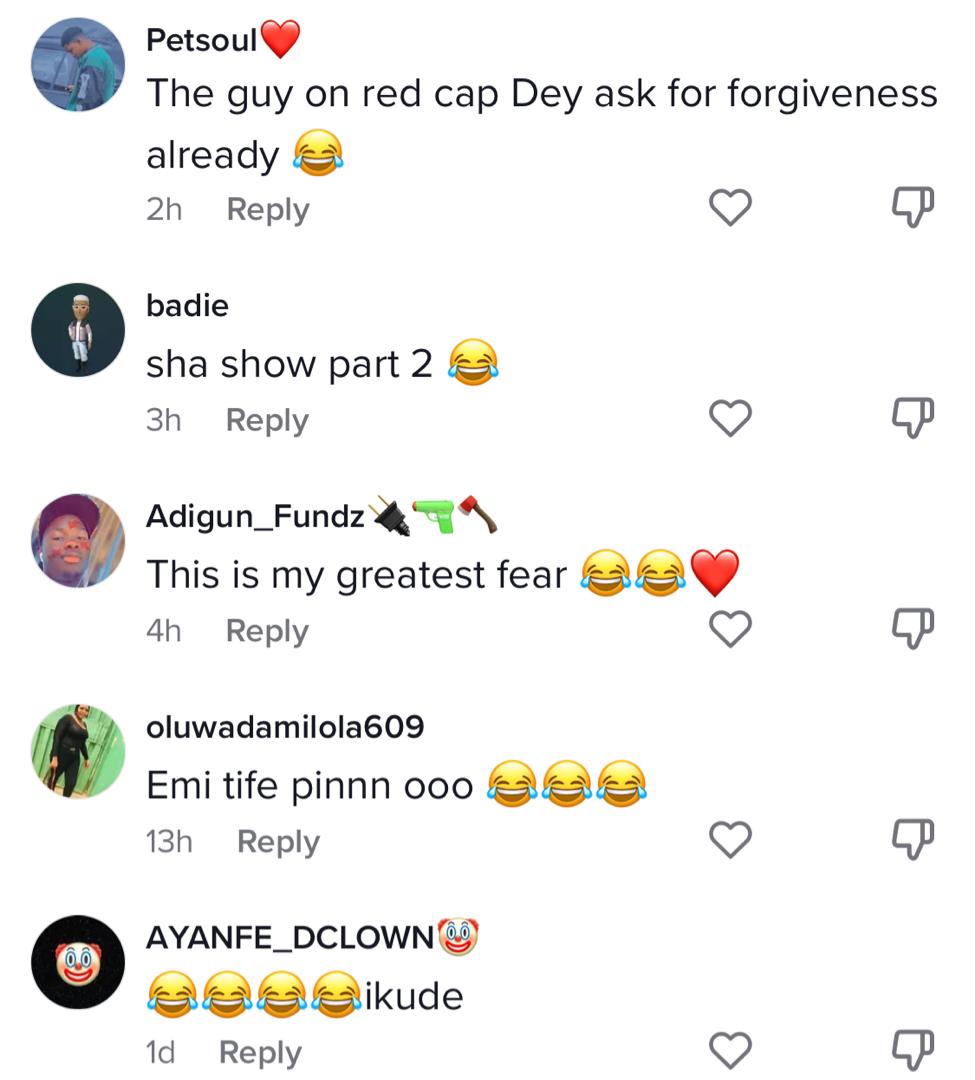The height and width of the screenshot is (1080, 975).
Task: Reply to Adigun_Fundz's comment
Action: pyautogui.click(x=267, y=631)
